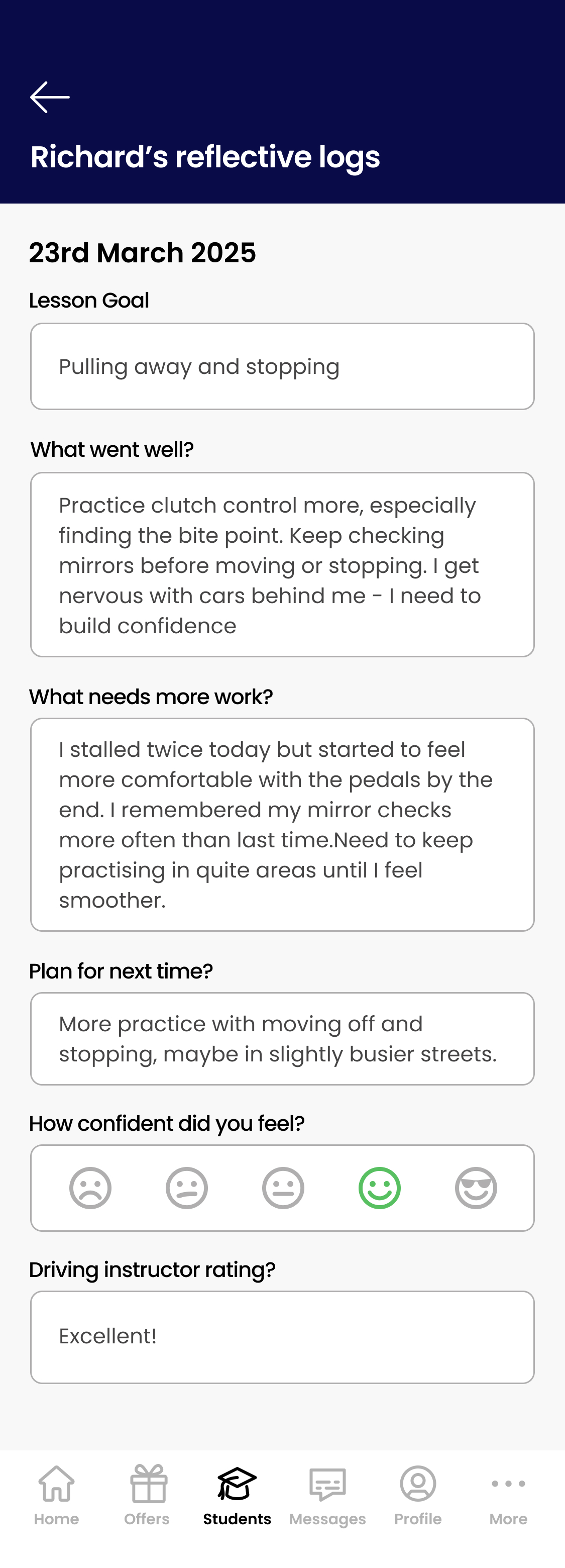
Task: Tap the Driving instructor rating field
Action: click(282, 1337)
